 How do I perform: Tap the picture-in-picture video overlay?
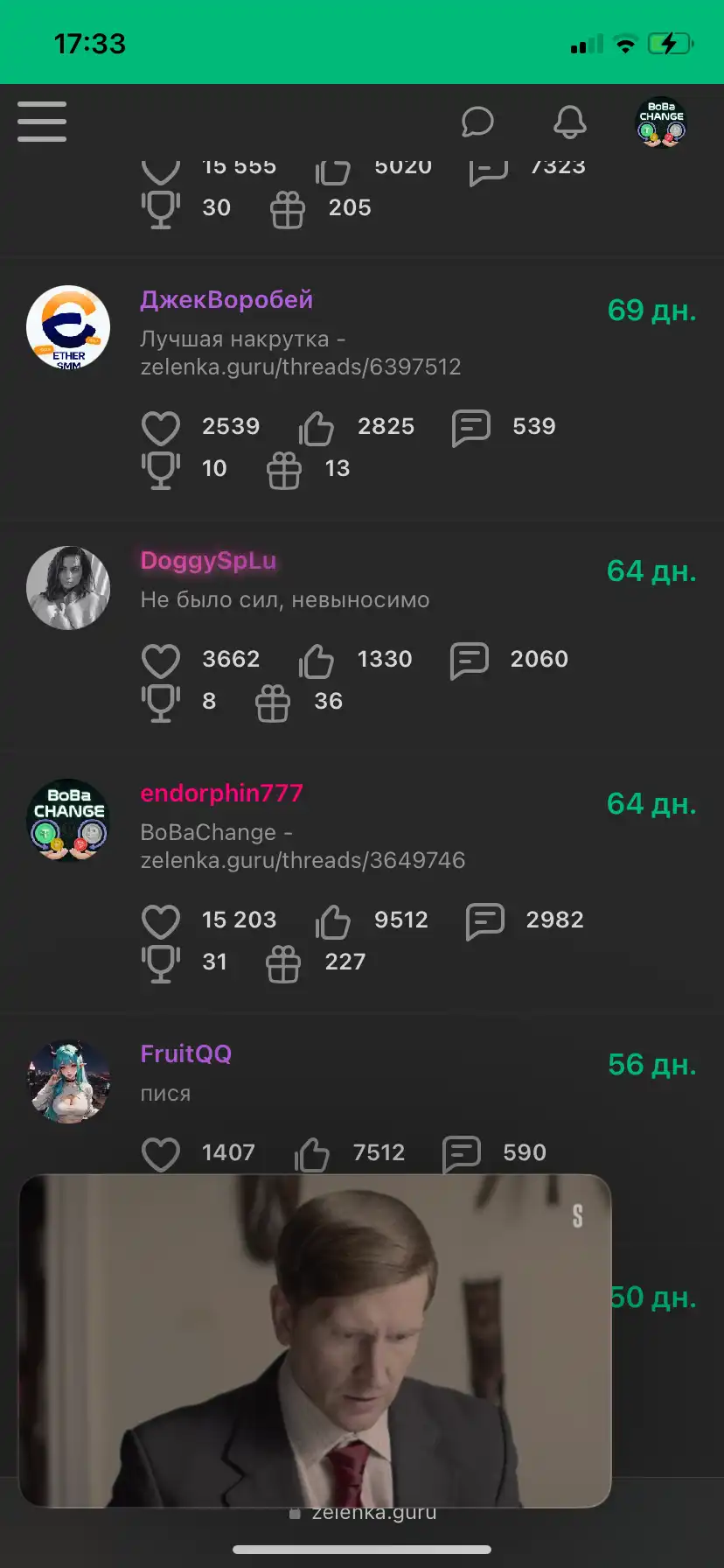315,1340
